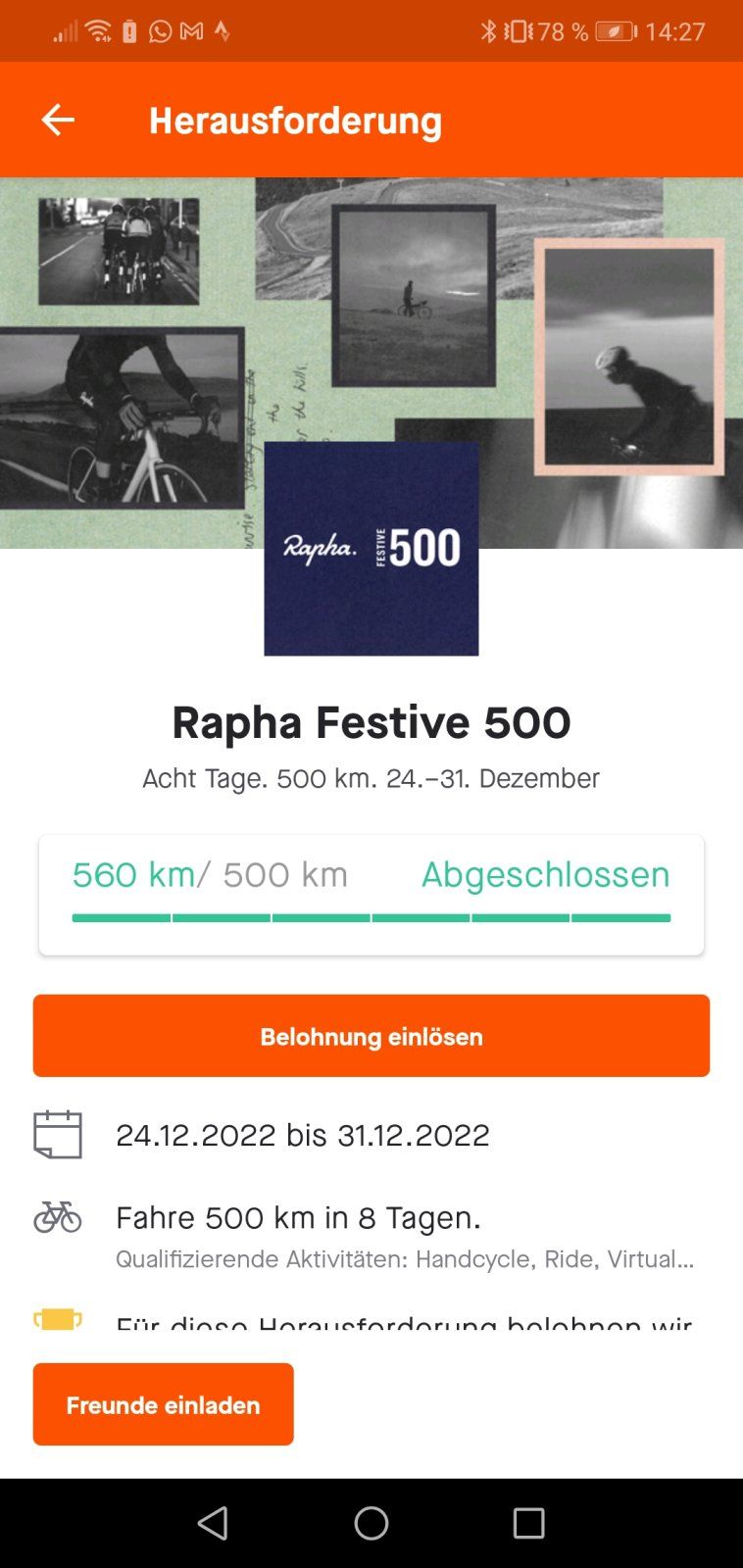Screen dimensions: 743x1568
Task: Invite friends with Freunde einladen
Action: 164,1404
